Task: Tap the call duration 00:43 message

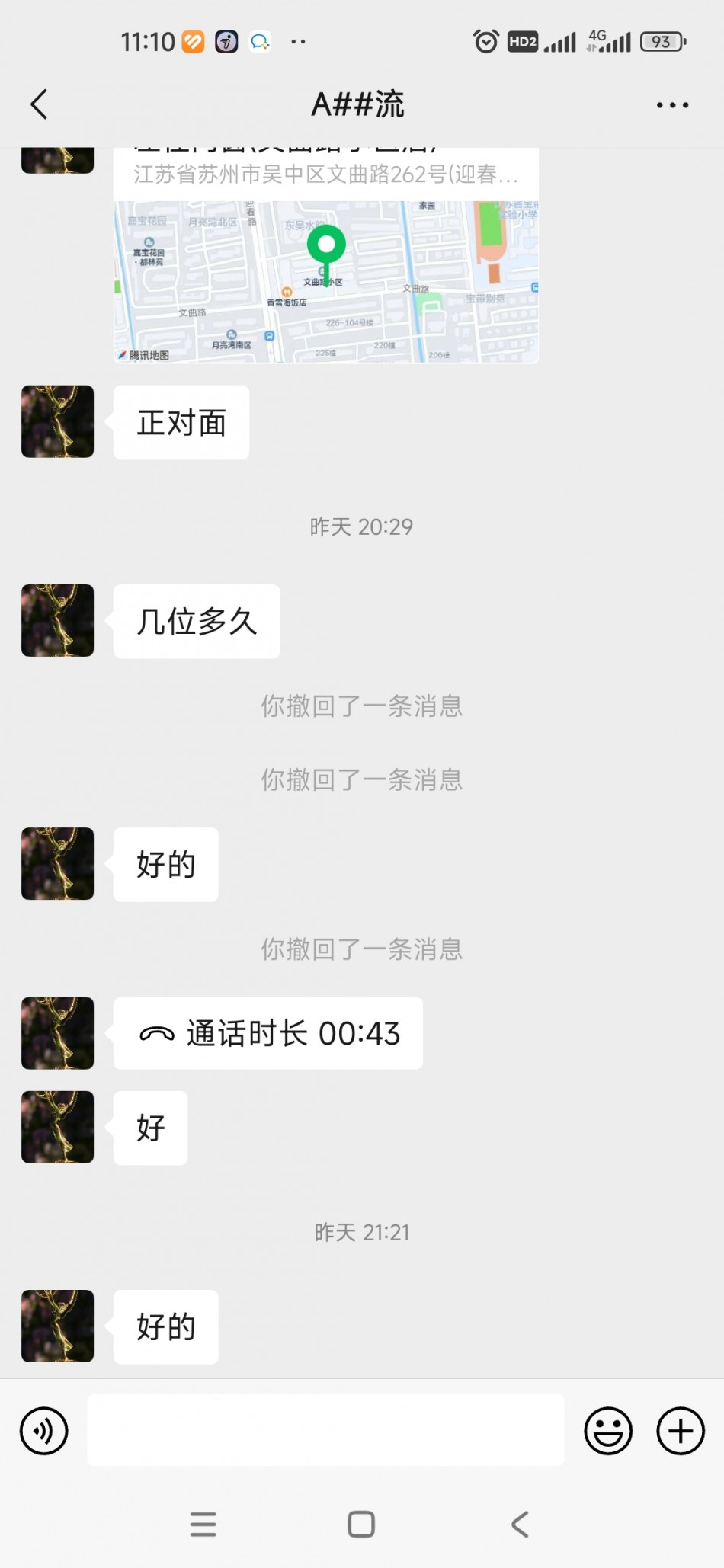Action: coord(268,1033)
